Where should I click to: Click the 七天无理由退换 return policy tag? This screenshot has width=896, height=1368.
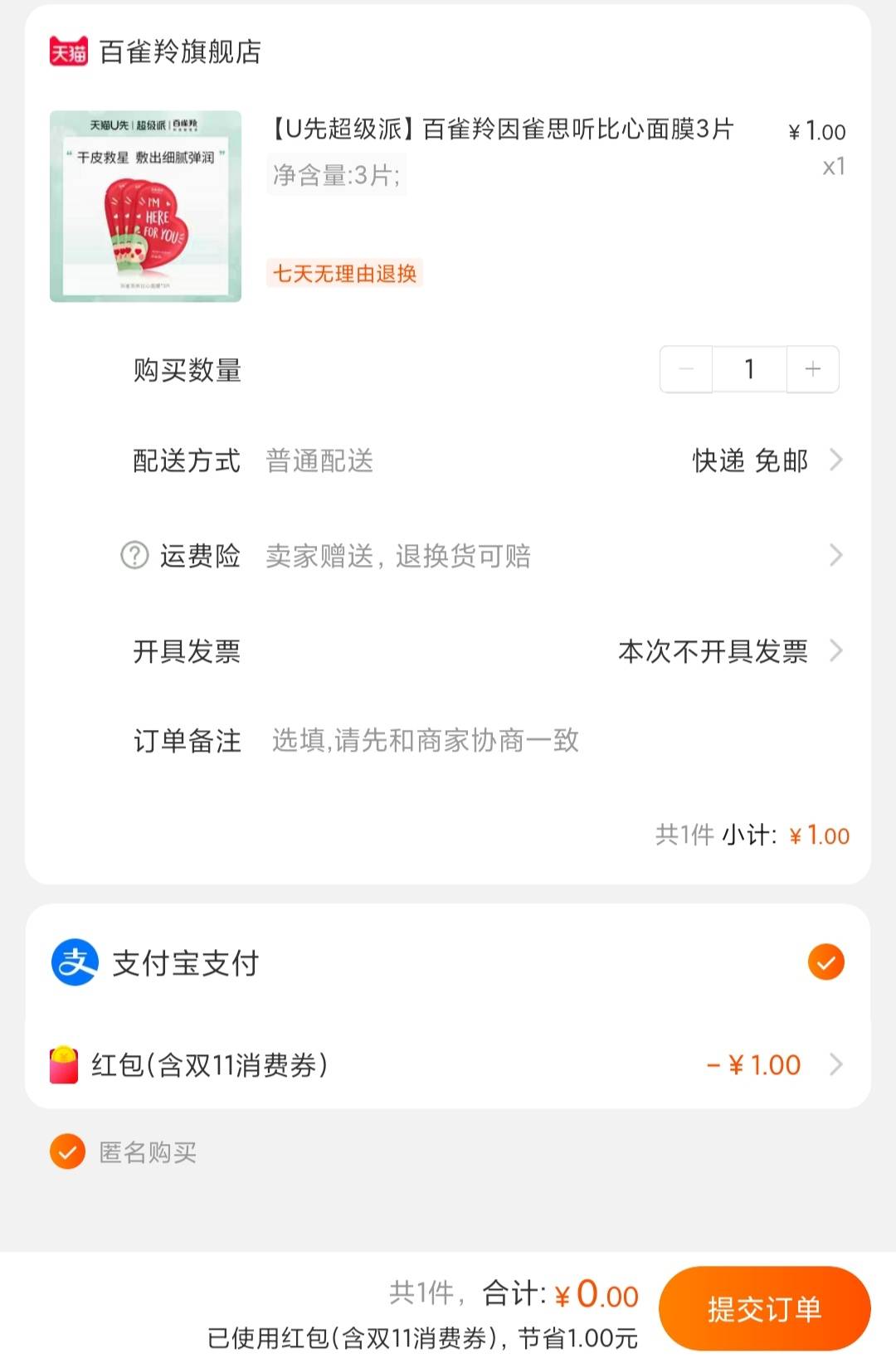pos(345,274)
